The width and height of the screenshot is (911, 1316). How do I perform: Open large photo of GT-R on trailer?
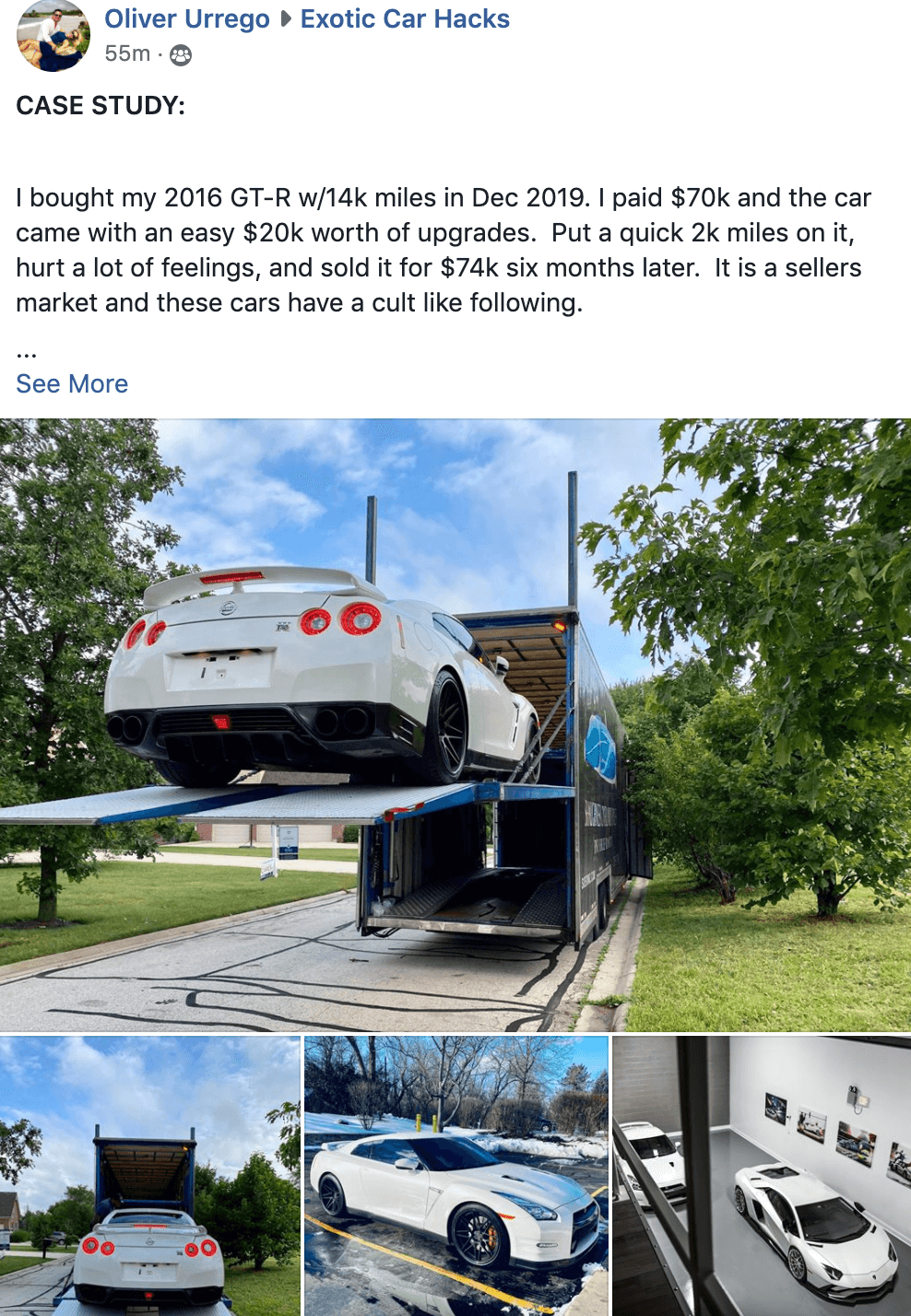click(455, 724)
